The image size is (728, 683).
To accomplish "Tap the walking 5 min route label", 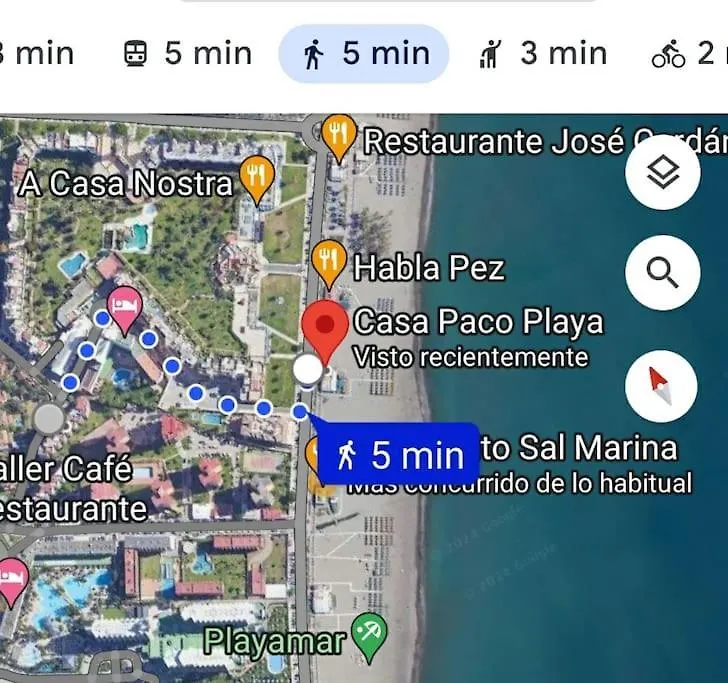I will [x=400, y=456].
